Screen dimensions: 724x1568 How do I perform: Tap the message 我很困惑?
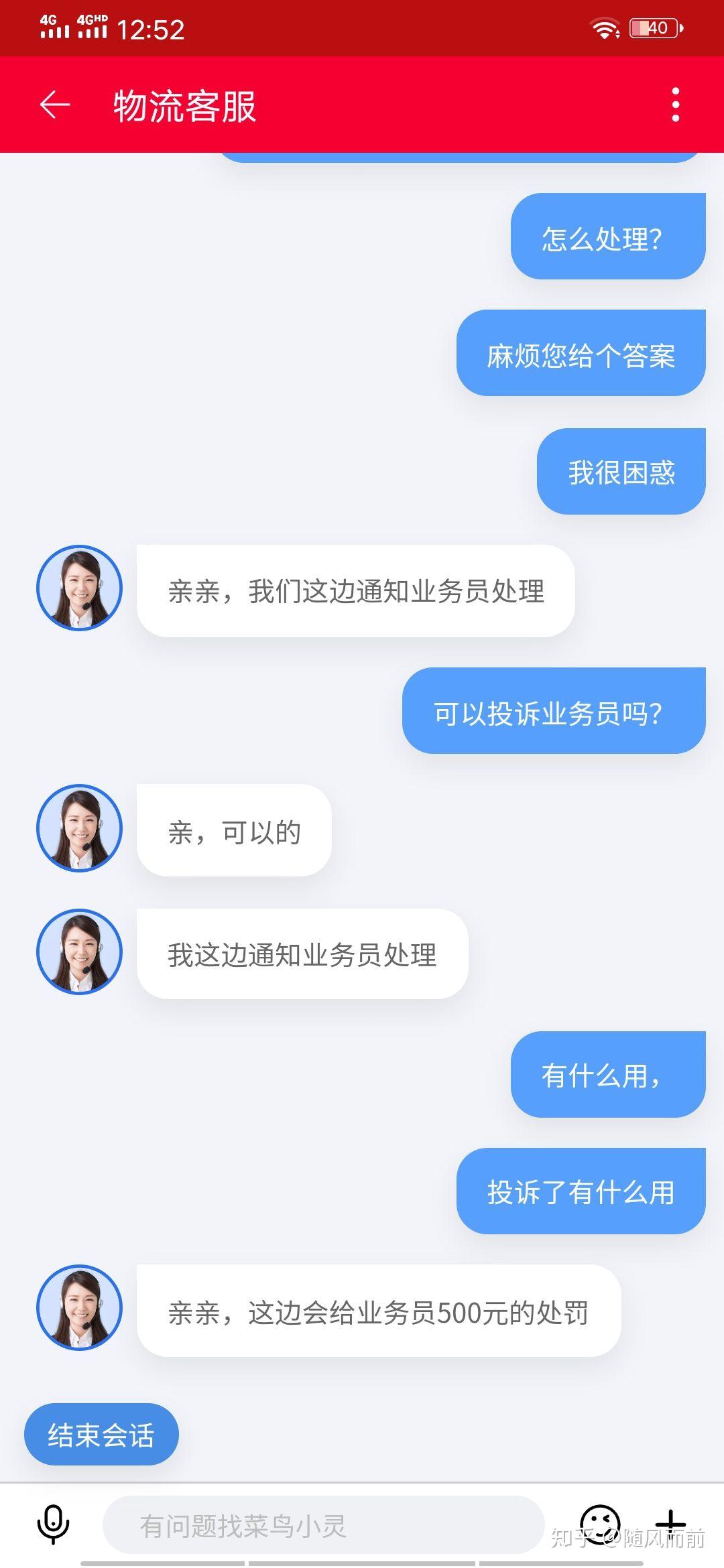tap(620, 471)
